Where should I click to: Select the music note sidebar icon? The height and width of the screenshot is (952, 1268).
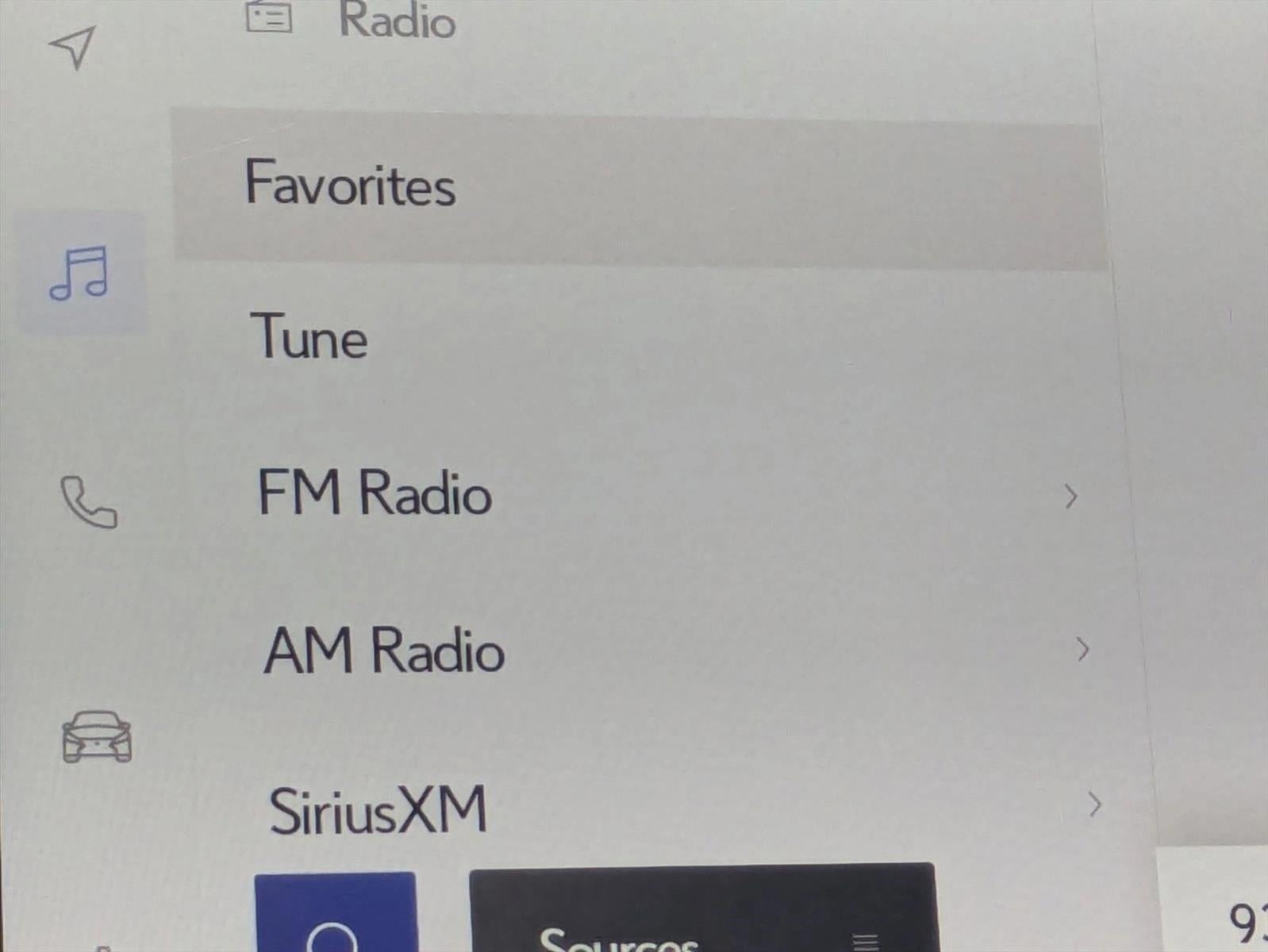point(79,273)
